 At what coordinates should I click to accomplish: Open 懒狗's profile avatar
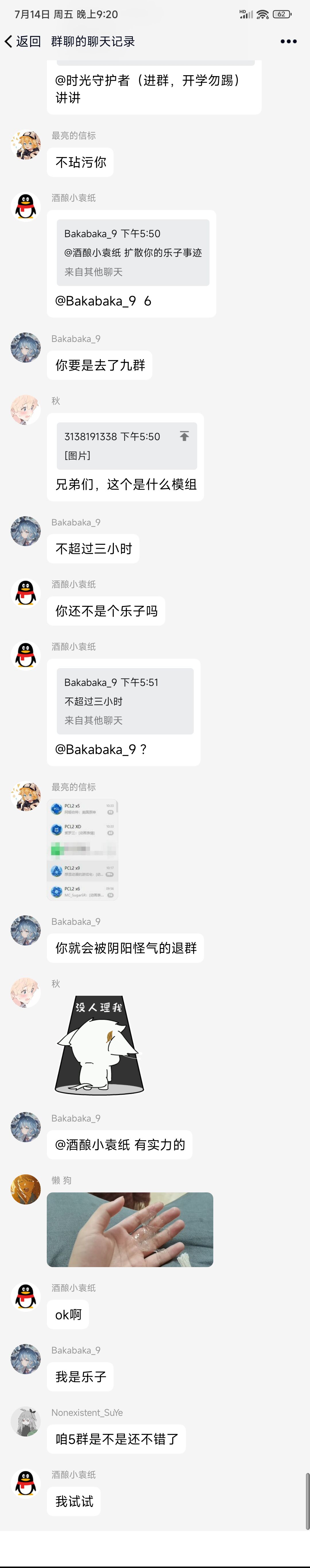[26, 1189]
